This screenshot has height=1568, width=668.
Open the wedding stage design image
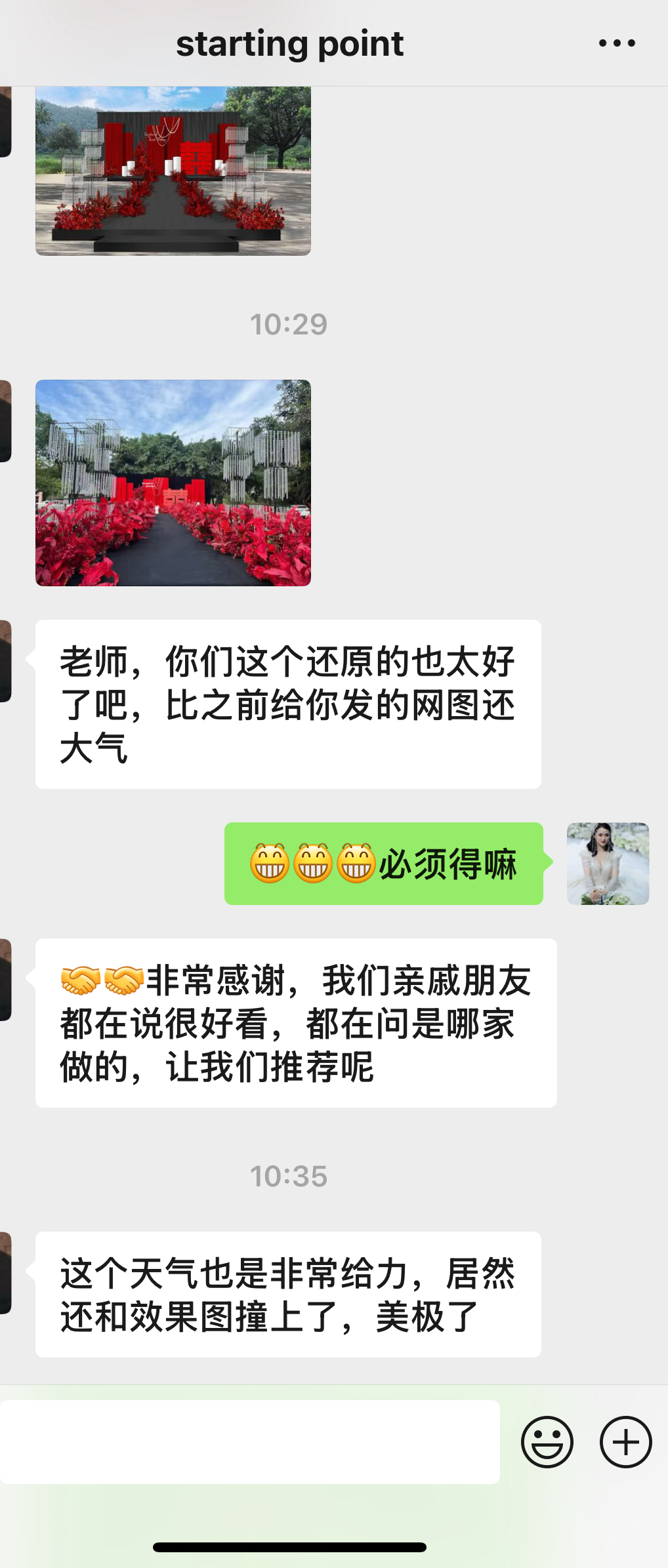pyautogui.click(x=173, y=171)
